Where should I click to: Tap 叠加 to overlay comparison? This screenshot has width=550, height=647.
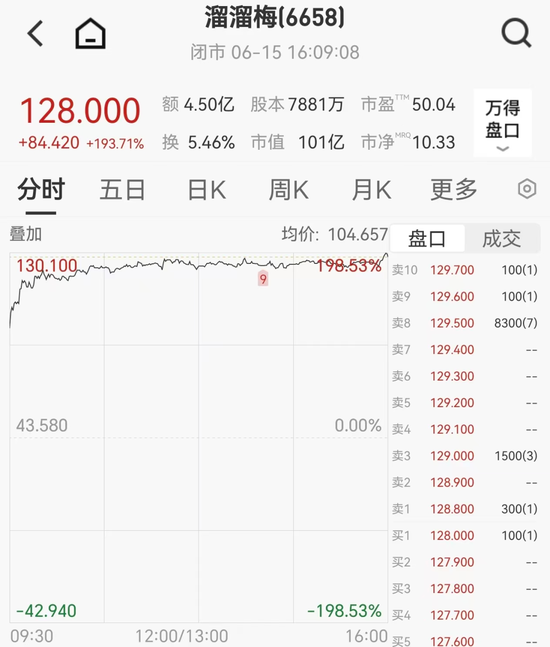coord(26,234)
